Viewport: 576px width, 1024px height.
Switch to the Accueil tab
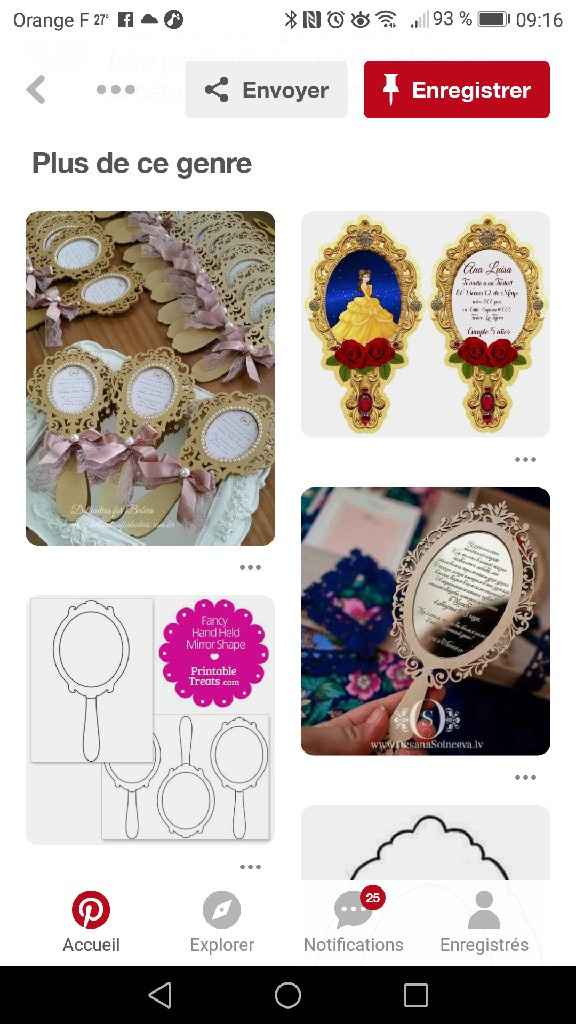tap(91, 922)
